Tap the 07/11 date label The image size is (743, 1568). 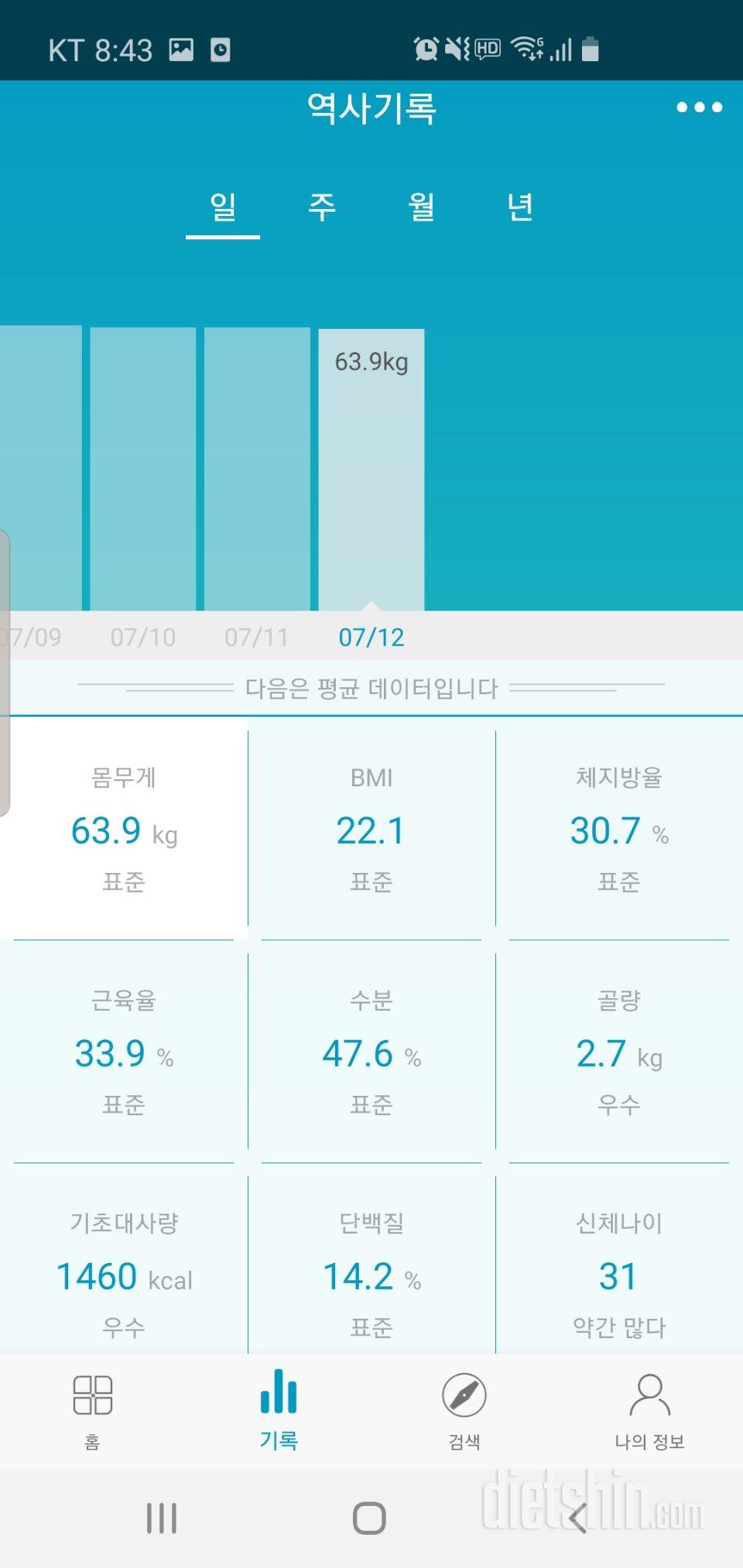(256, 637)
